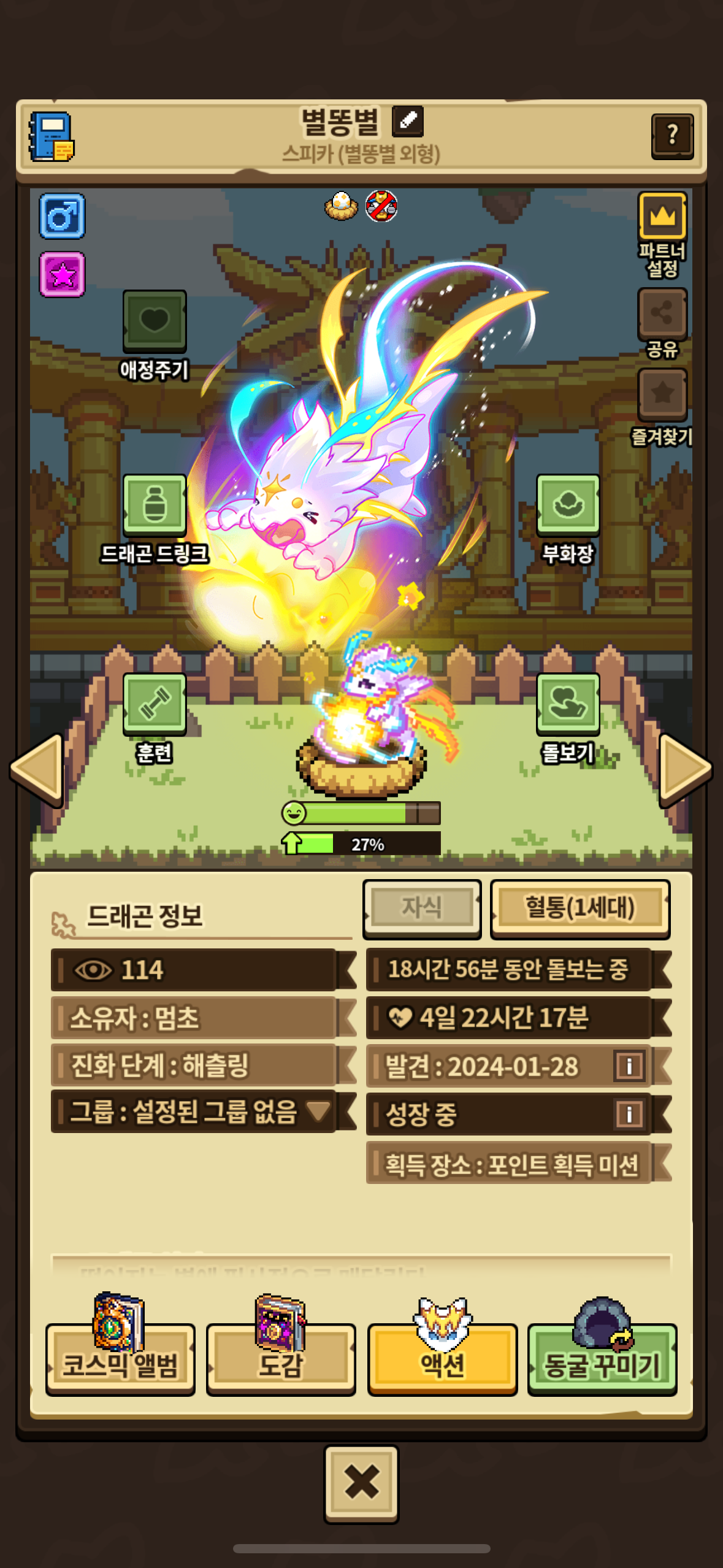Open the question mark help button
The width and height of the screenshot is (723, 1568).
[672, 136]
